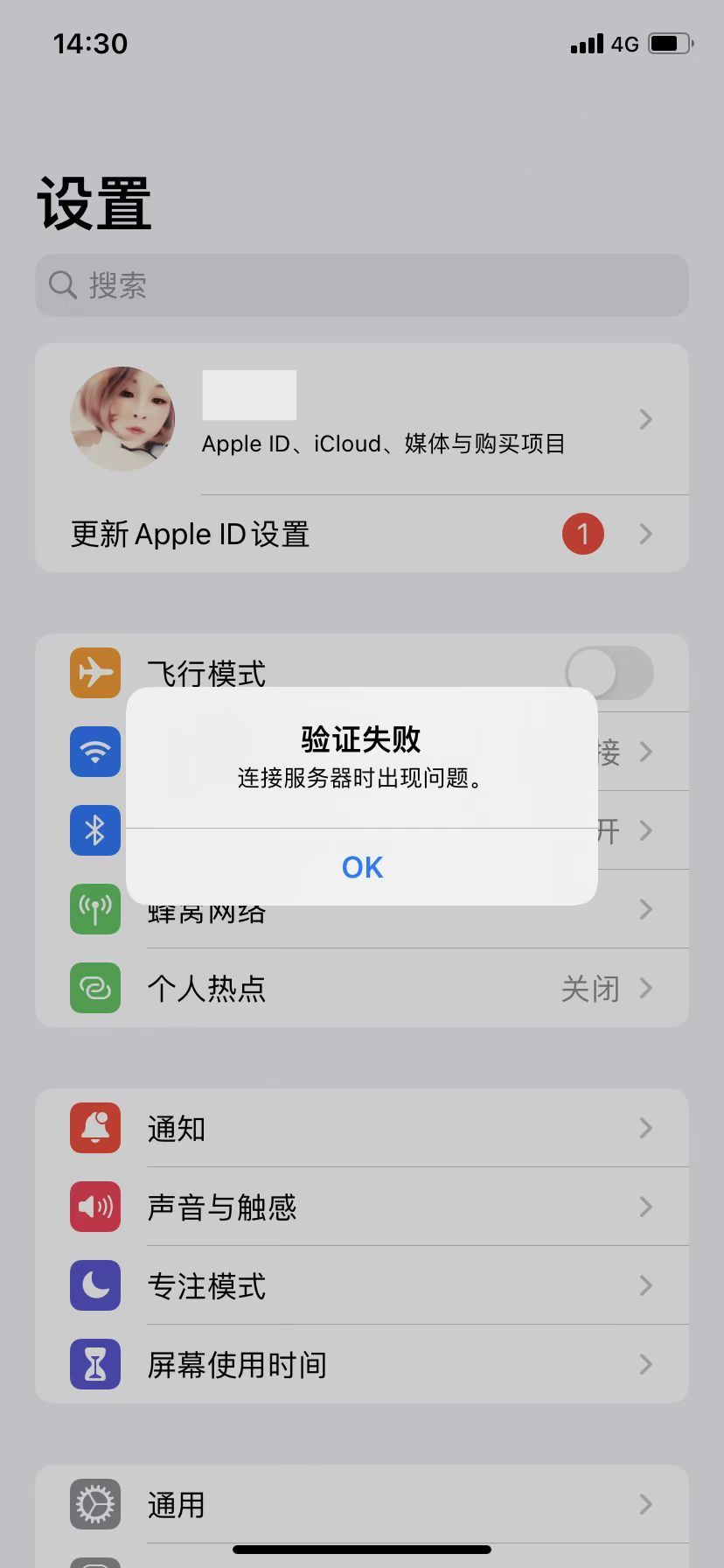Open 声音与触感 settings
Image resolution: width=724 pixels, height=1568 pixels.
click(362, 1207)
